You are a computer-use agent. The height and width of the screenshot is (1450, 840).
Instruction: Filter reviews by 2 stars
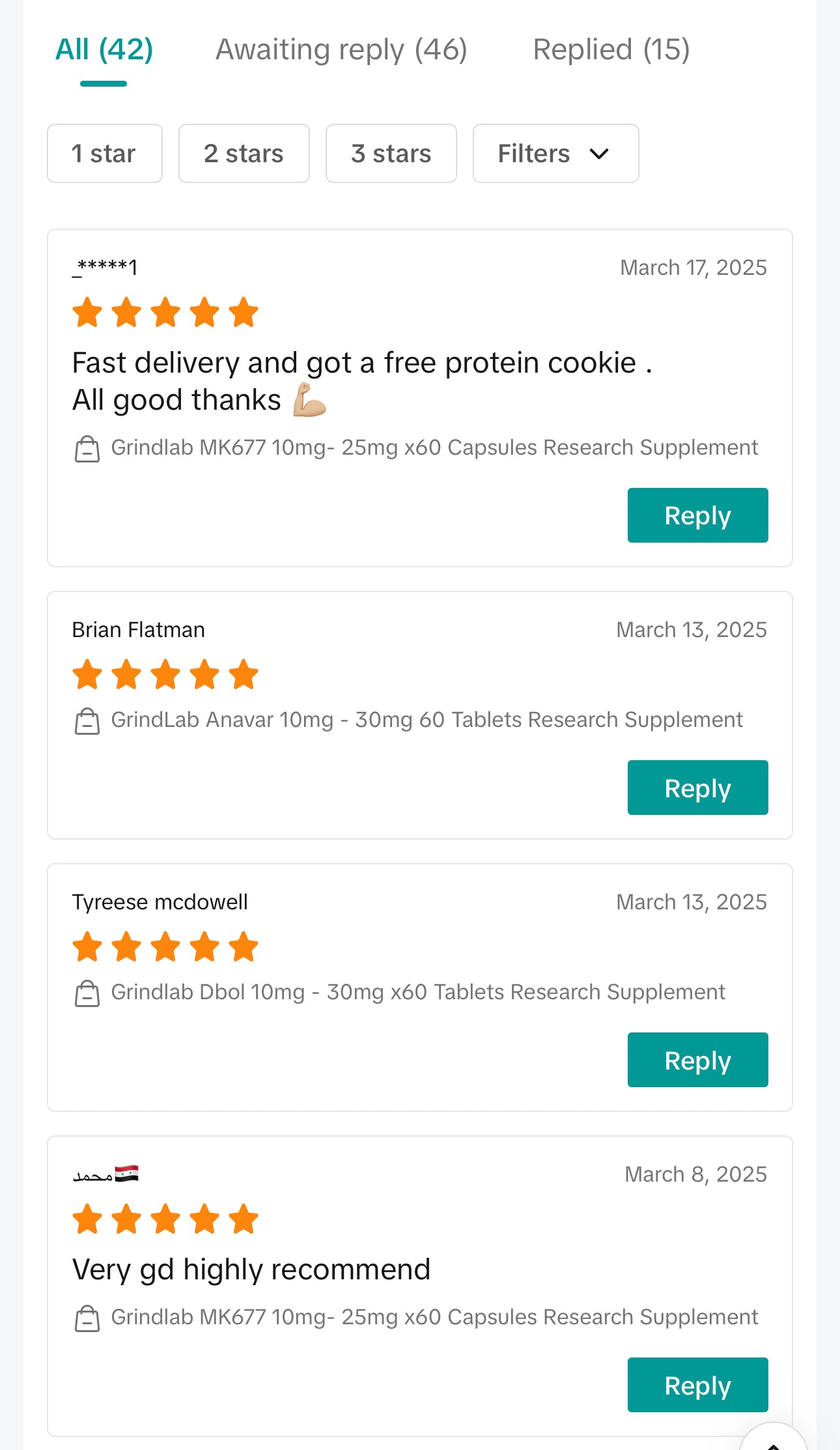244,154
